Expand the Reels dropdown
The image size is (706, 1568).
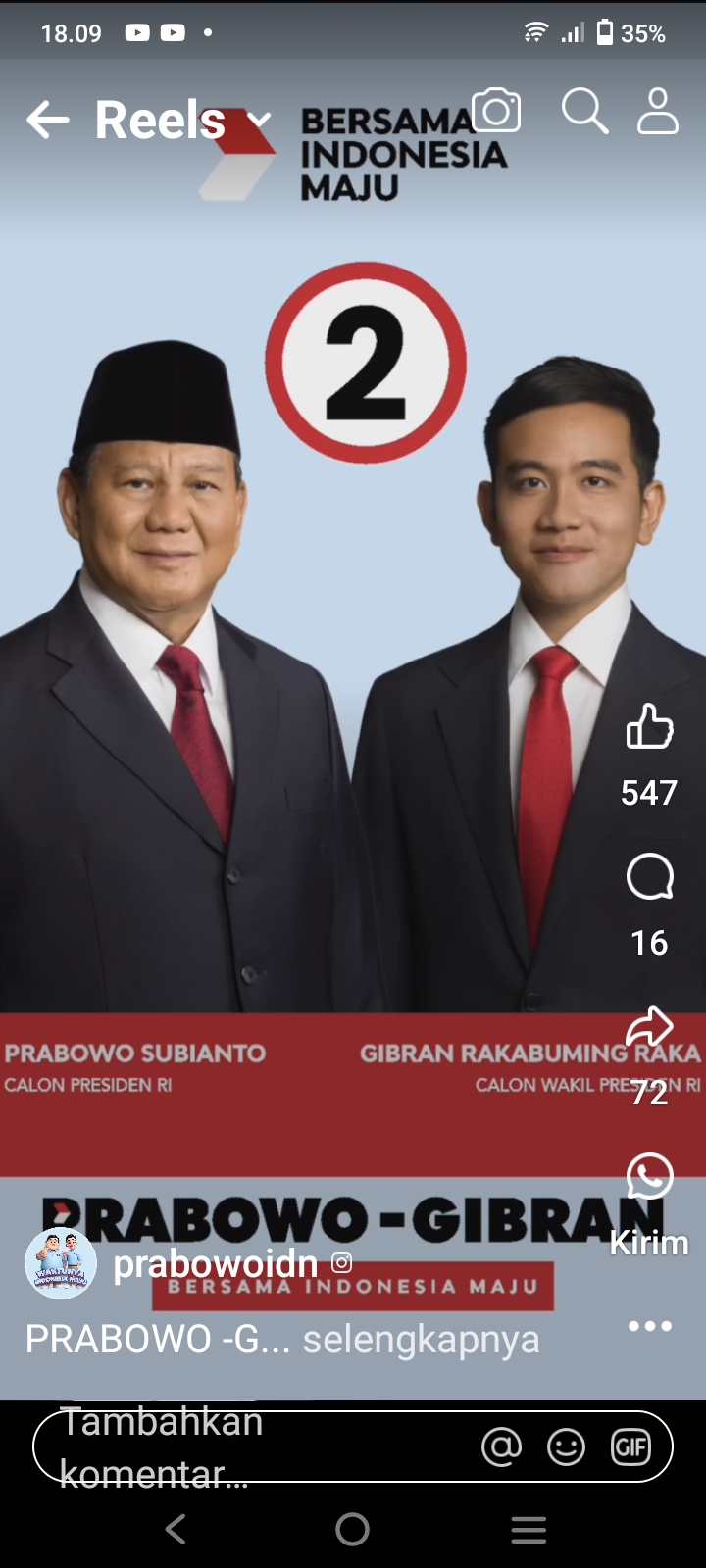(x=259, y=121)
